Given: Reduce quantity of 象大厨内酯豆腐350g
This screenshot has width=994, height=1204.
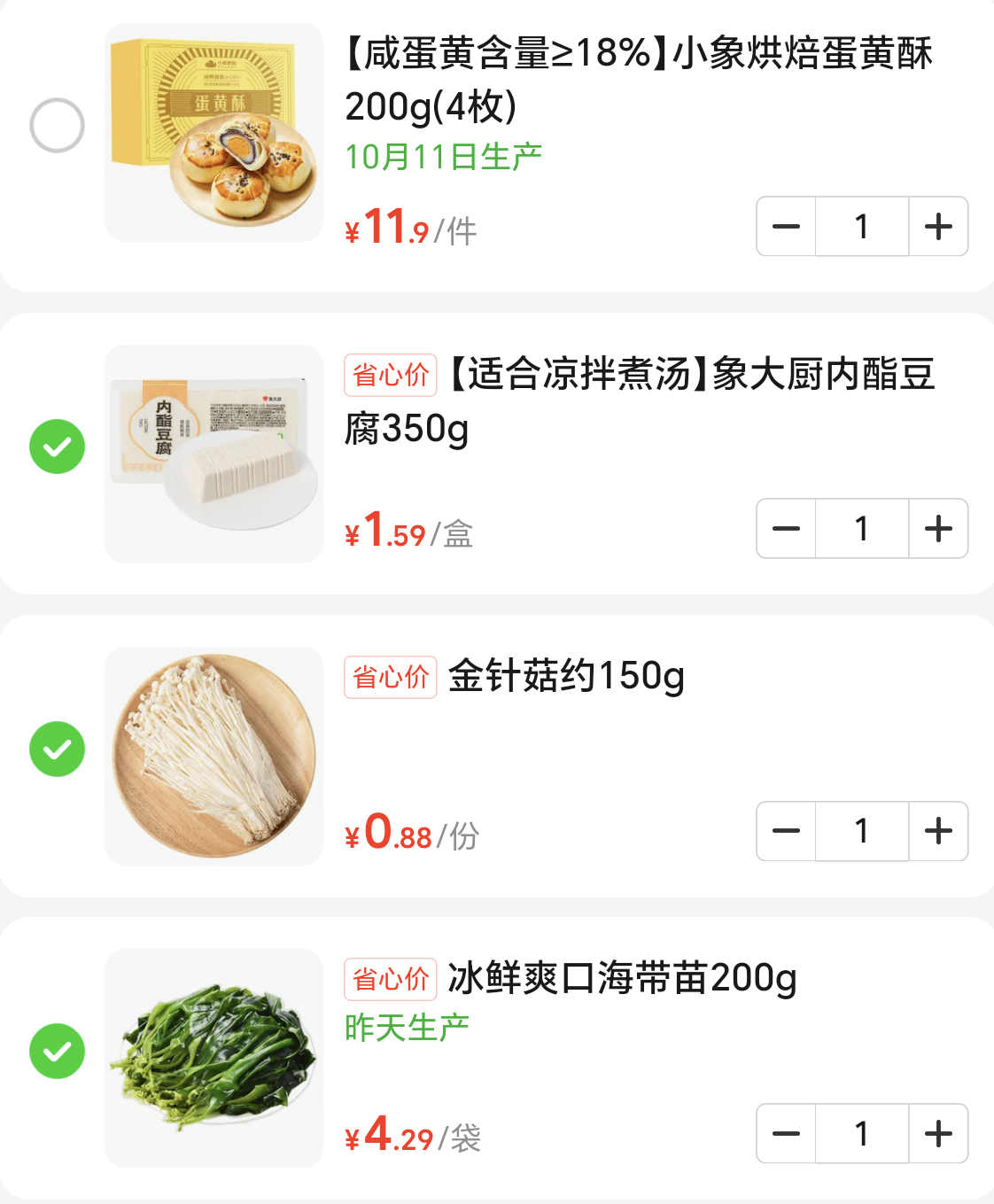Looking at the screenshot, I should point(786,529).
